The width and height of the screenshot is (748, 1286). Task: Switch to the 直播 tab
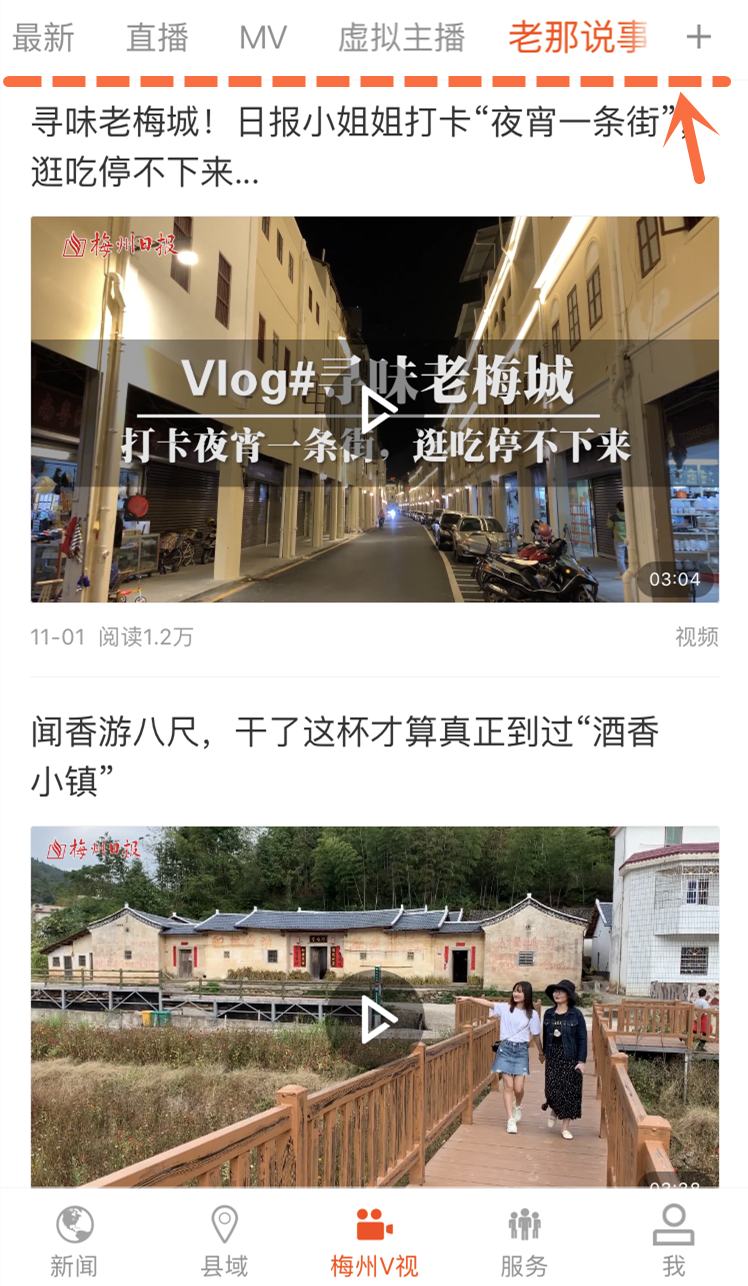[x=157, y=38]
